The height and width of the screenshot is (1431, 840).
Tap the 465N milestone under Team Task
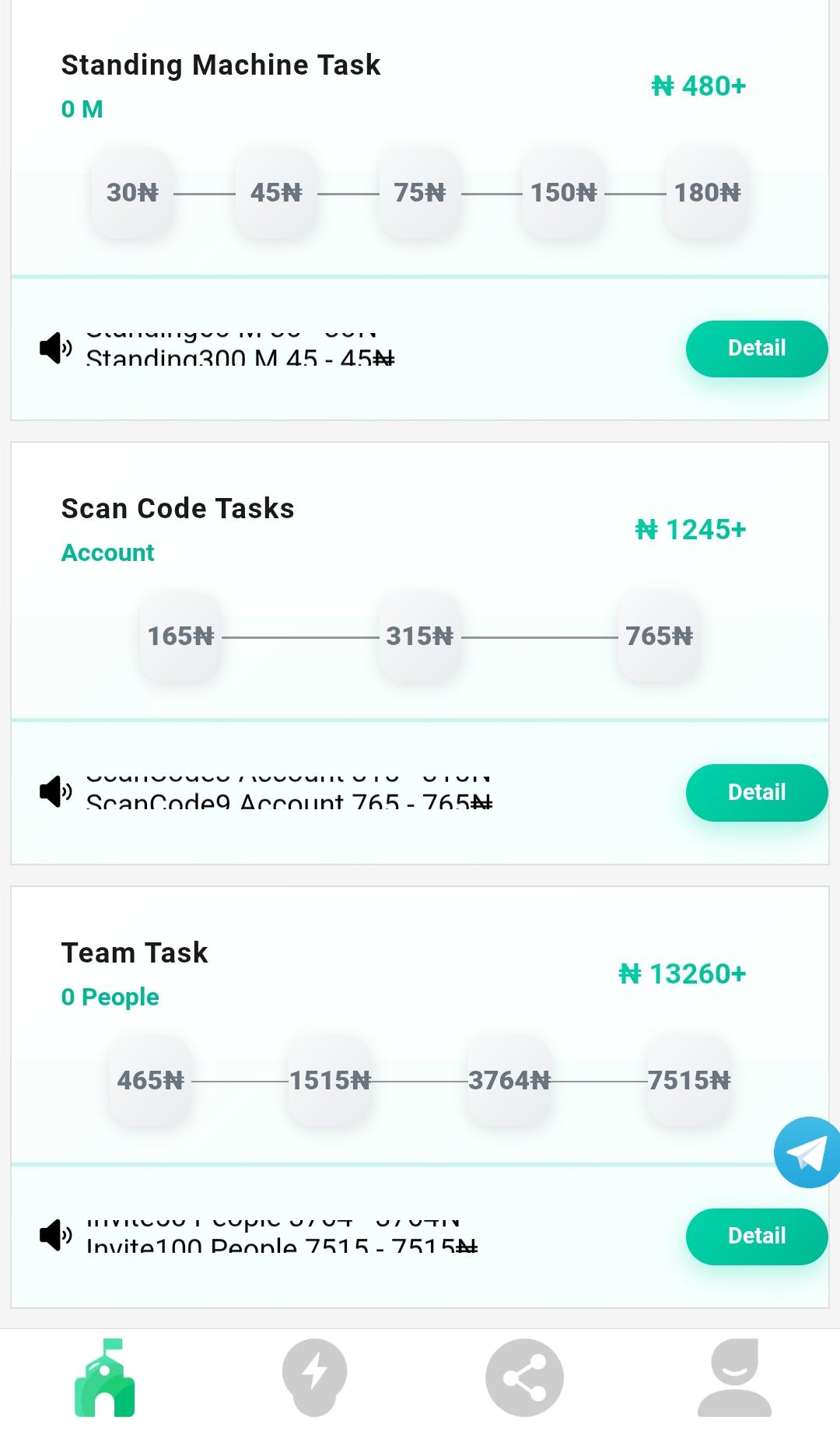click(x=149, y=1080)
